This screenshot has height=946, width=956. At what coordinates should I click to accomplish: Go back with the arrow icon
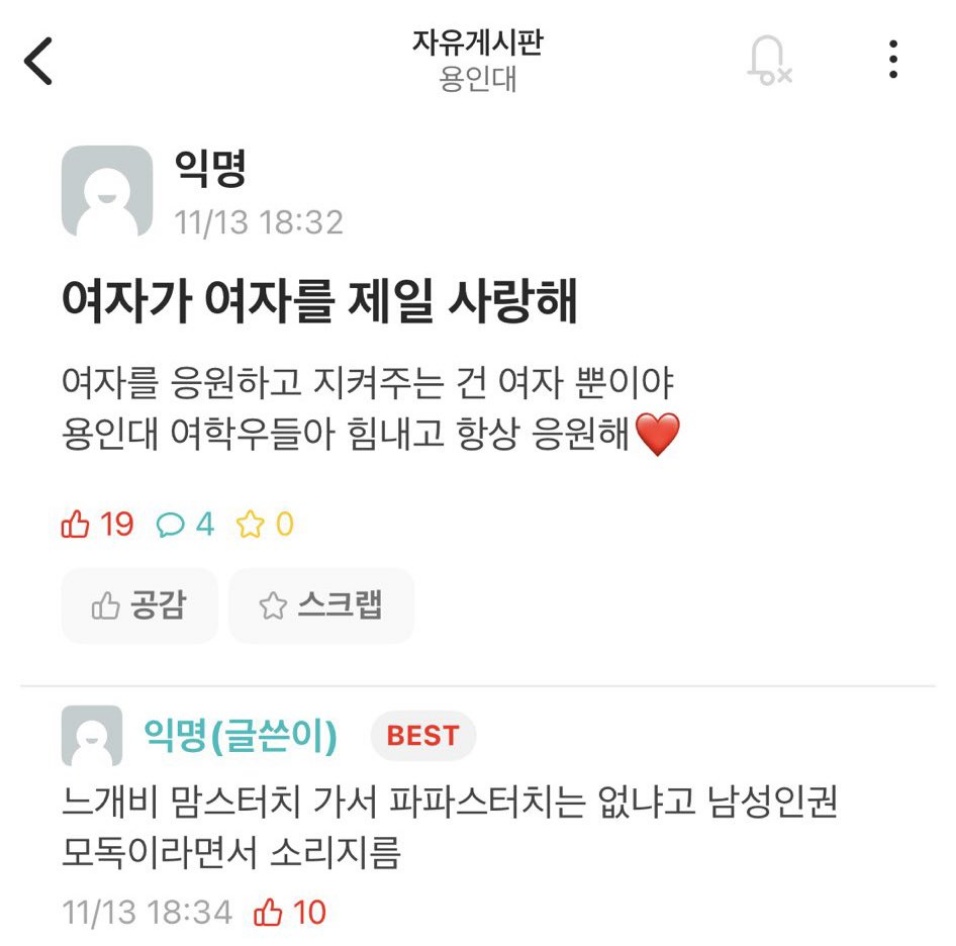39,62
